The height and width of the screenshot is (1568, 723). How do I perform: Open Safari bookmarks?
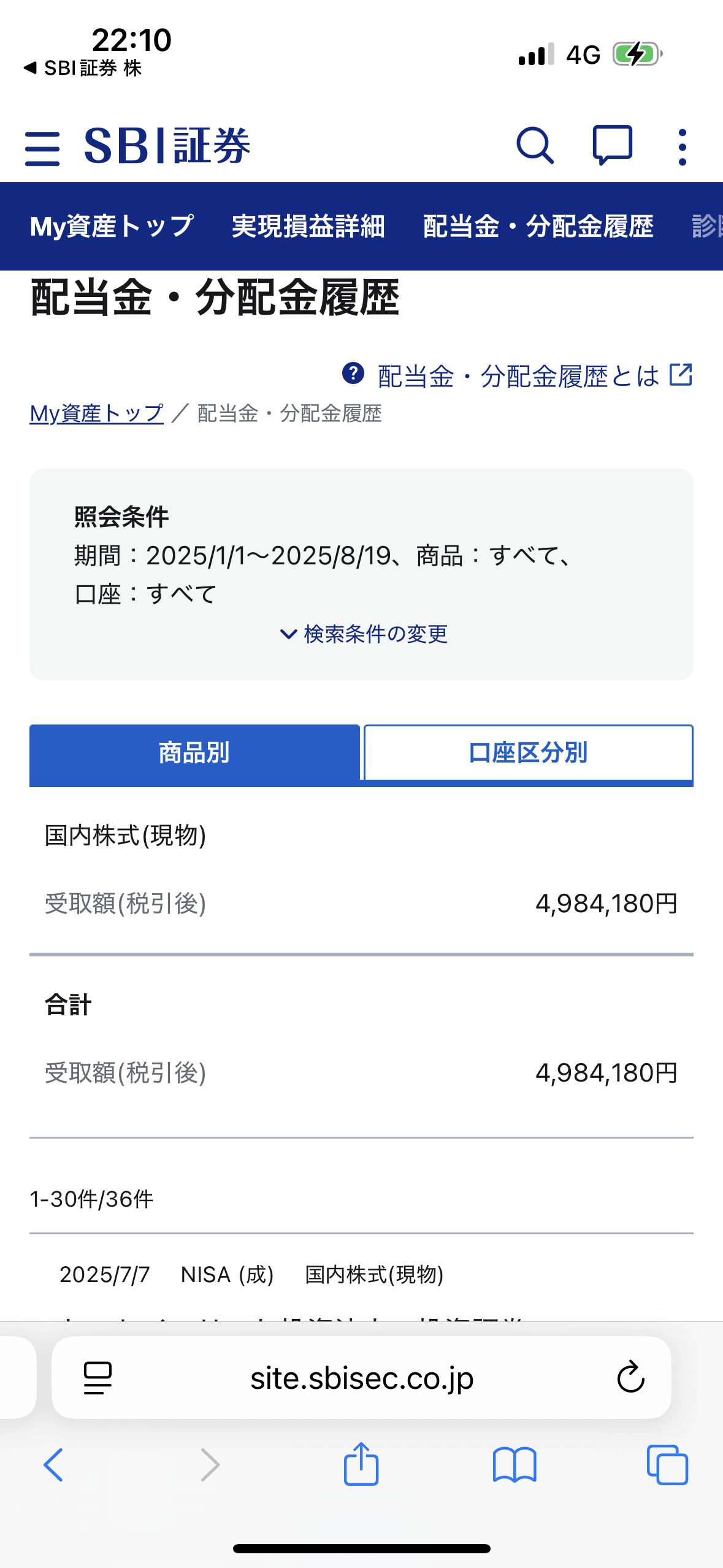click(x=515, y=1465)
